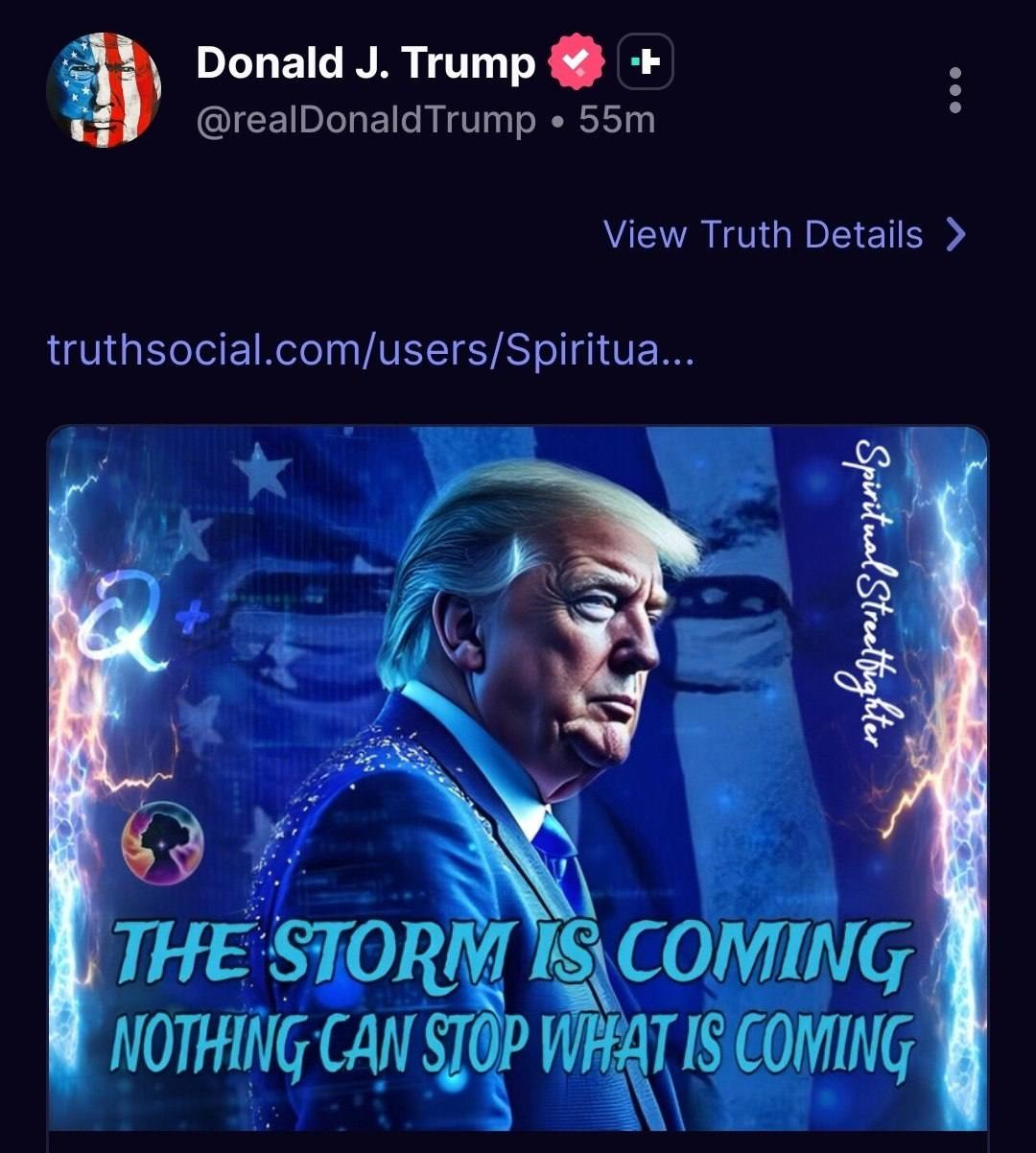Open the profile avatar of @realDonaldTrump
The width and height of the screenshot is (1036, 1153).
104,90
